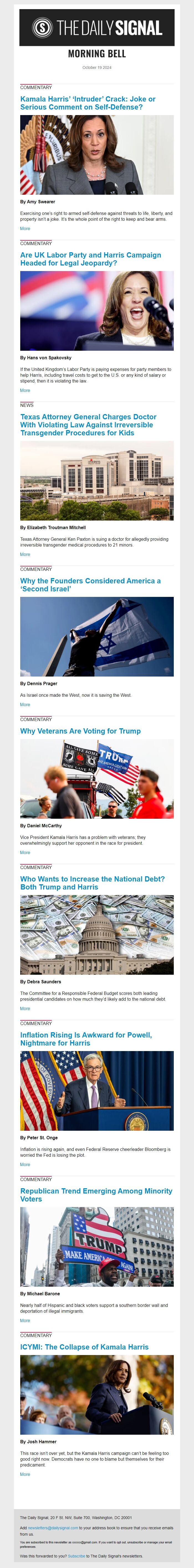Tap the Subscribe link in the footer

click(76, 1556)
